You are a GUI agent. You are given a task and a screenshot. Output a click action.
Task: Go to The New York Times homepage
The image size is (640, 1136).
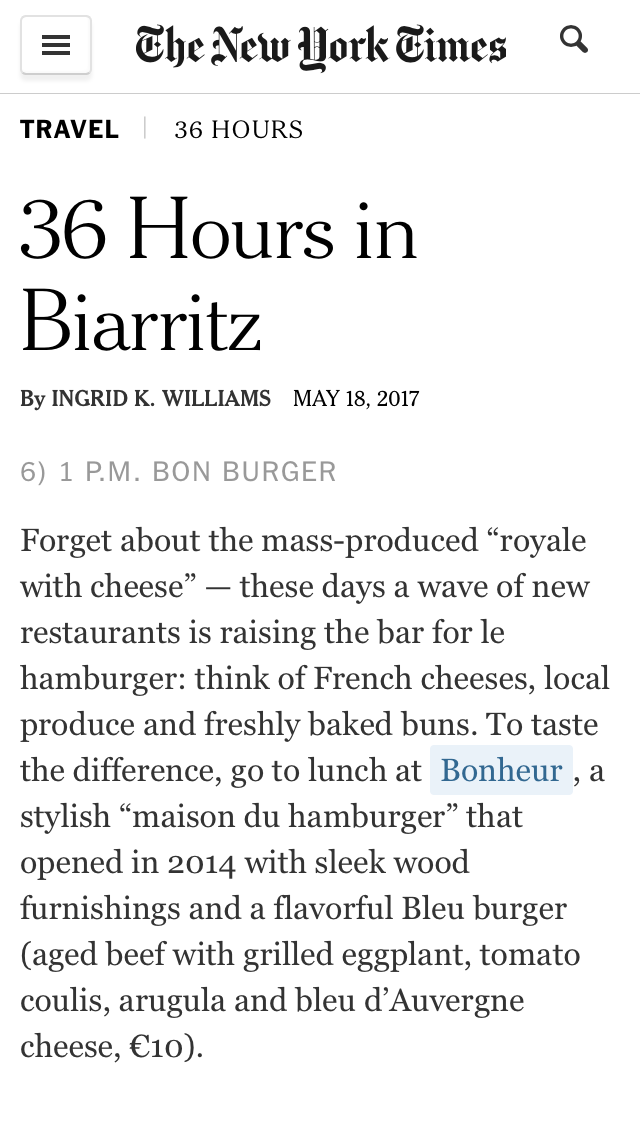[321, 46]
